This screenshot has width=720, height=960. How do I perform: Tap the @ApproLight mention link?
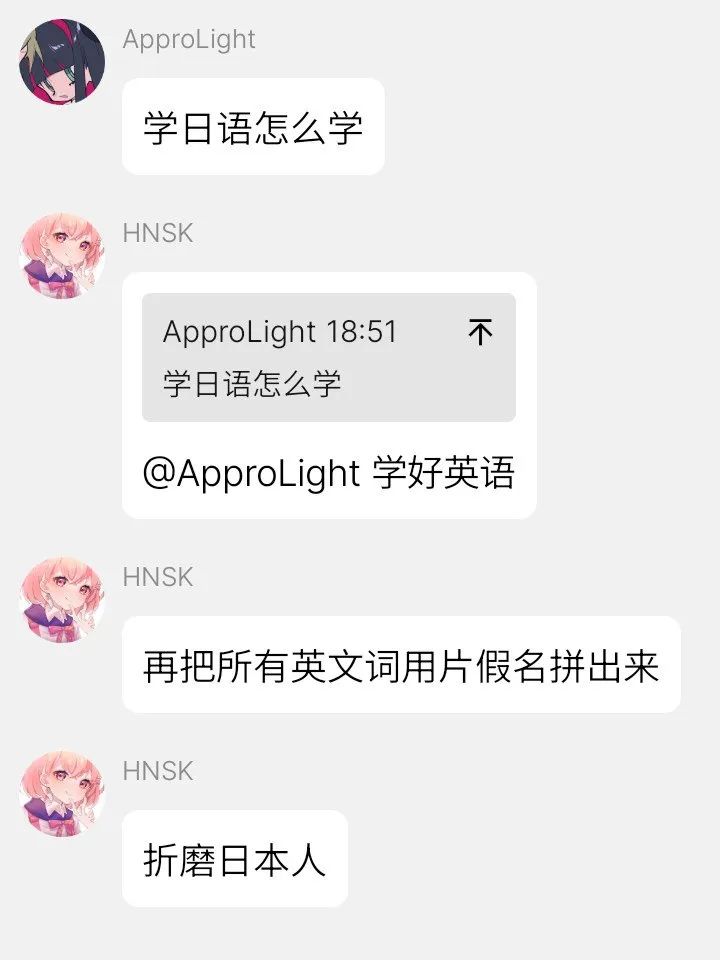(251, 473)
